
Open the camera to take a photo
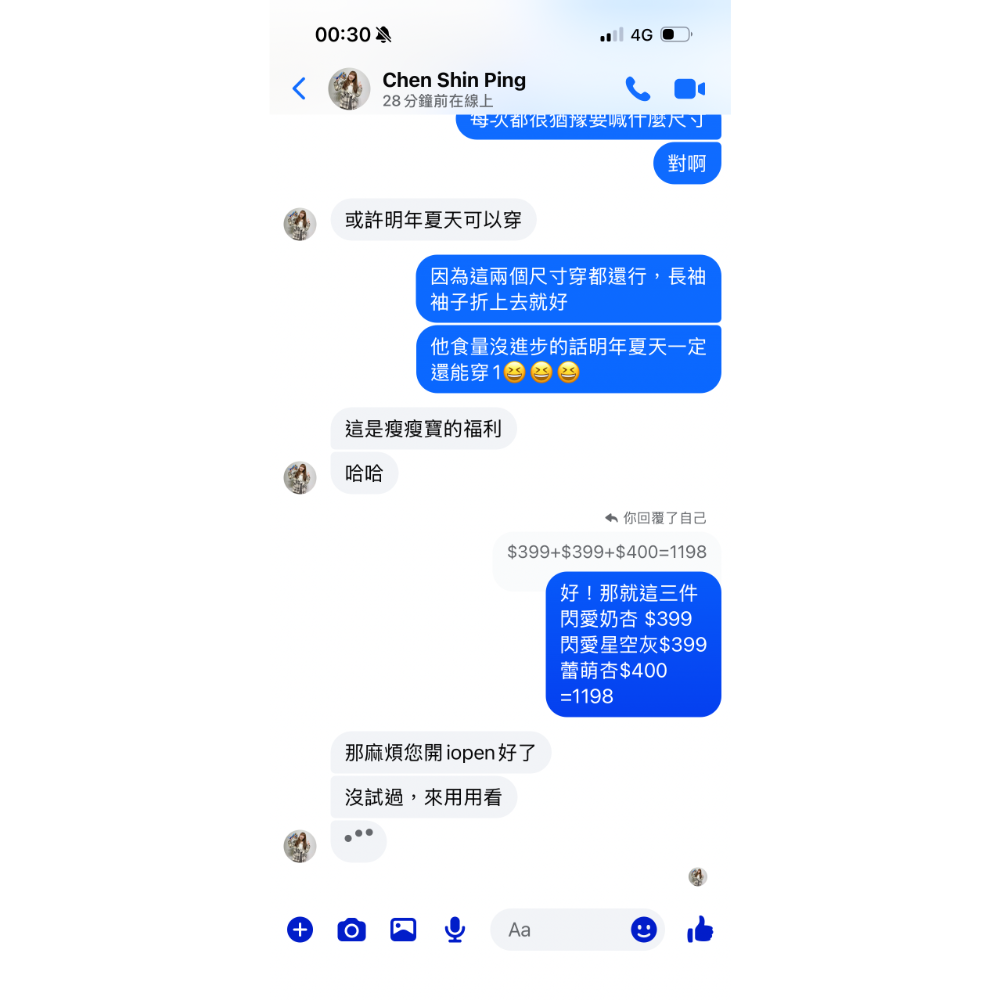pos(351,930)
